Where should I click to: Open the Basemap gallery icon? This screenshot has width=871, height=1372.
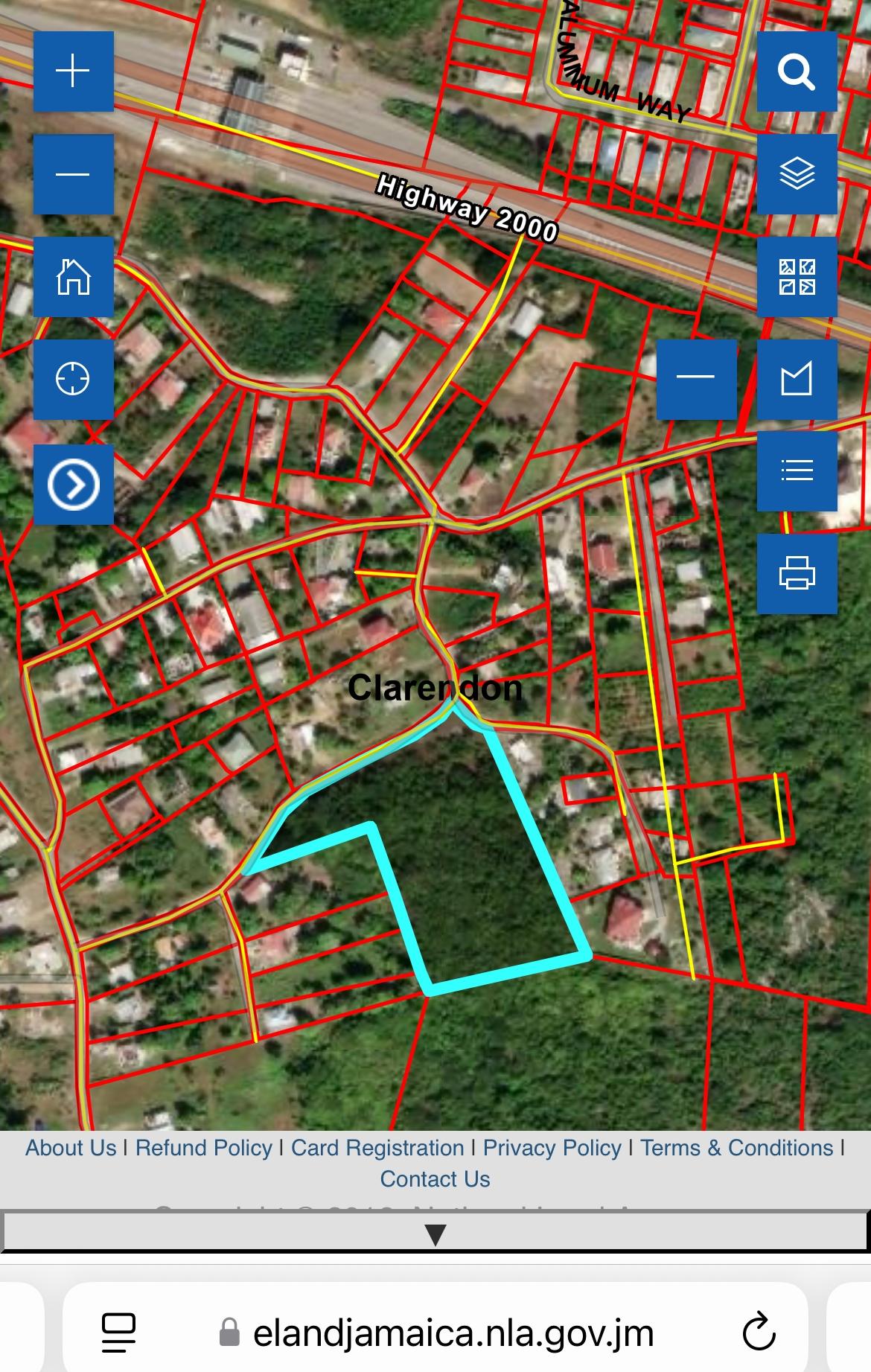[797, 276]
